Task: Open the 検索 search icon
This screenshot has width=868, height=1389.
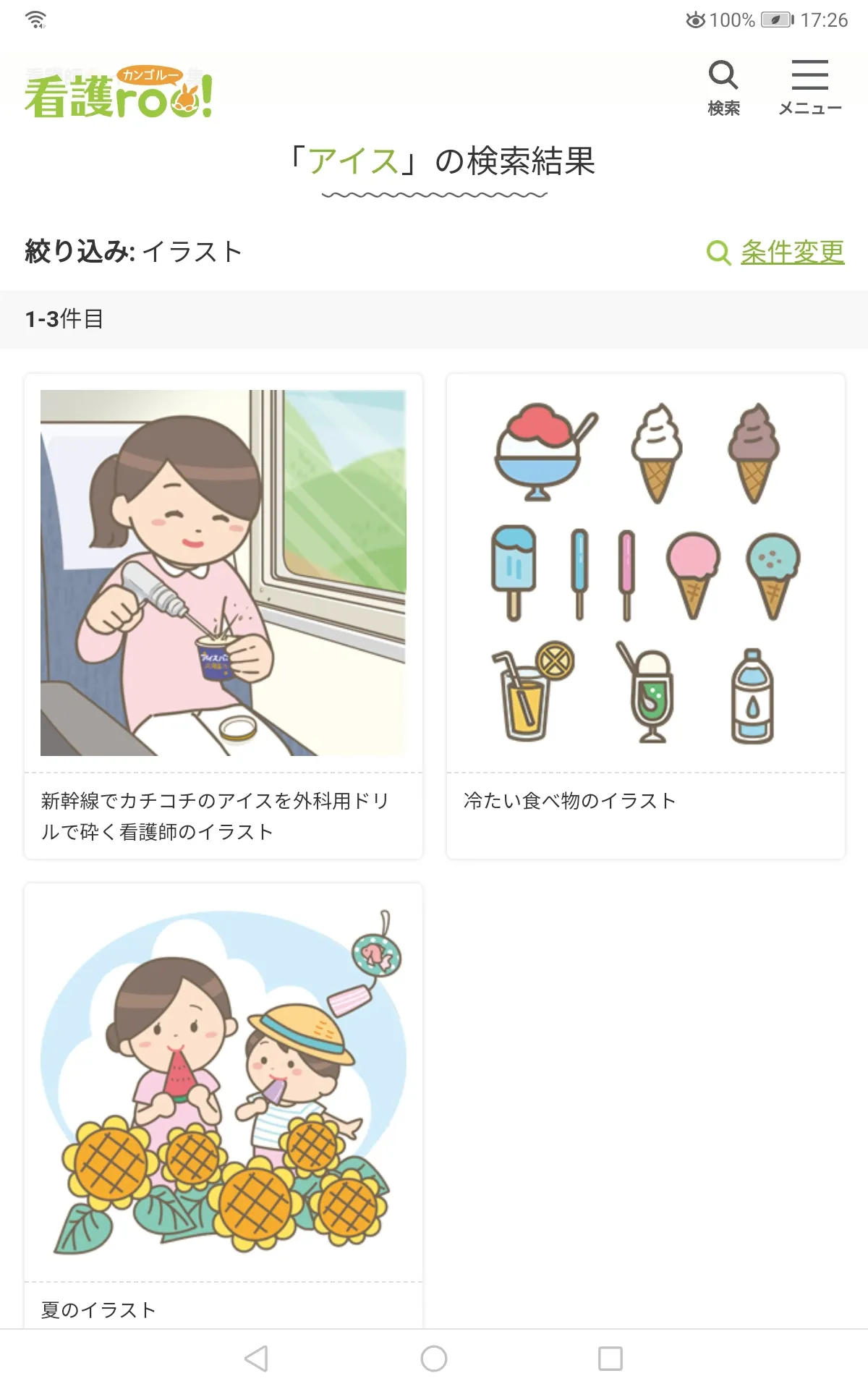Action: (723, 88)
